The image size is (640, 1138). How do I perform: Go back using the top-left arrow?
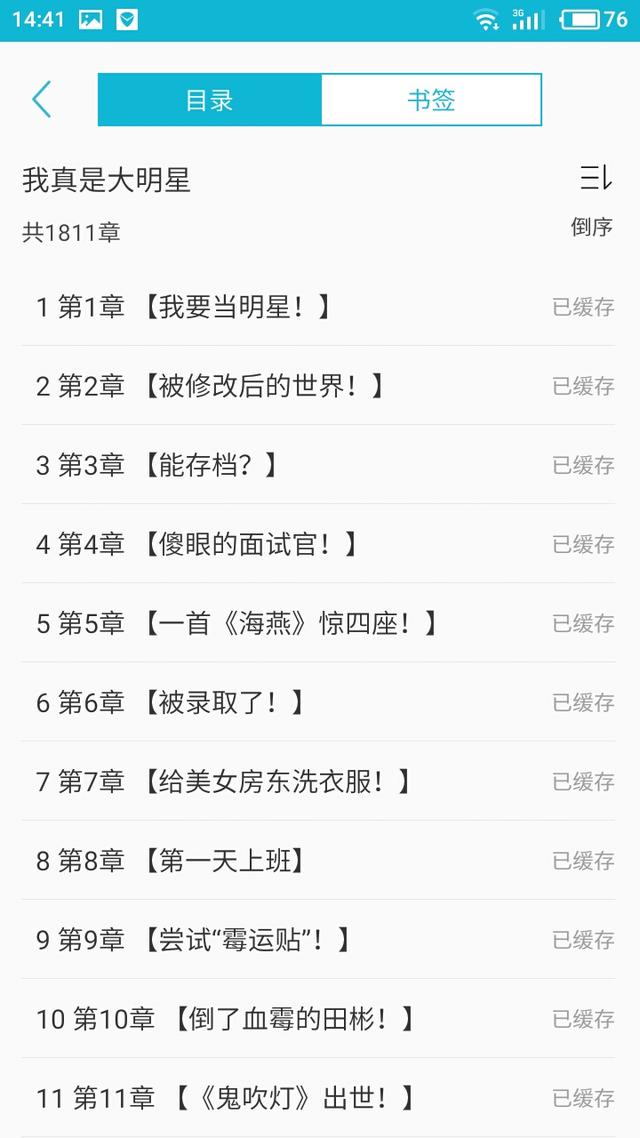point(41,99)
